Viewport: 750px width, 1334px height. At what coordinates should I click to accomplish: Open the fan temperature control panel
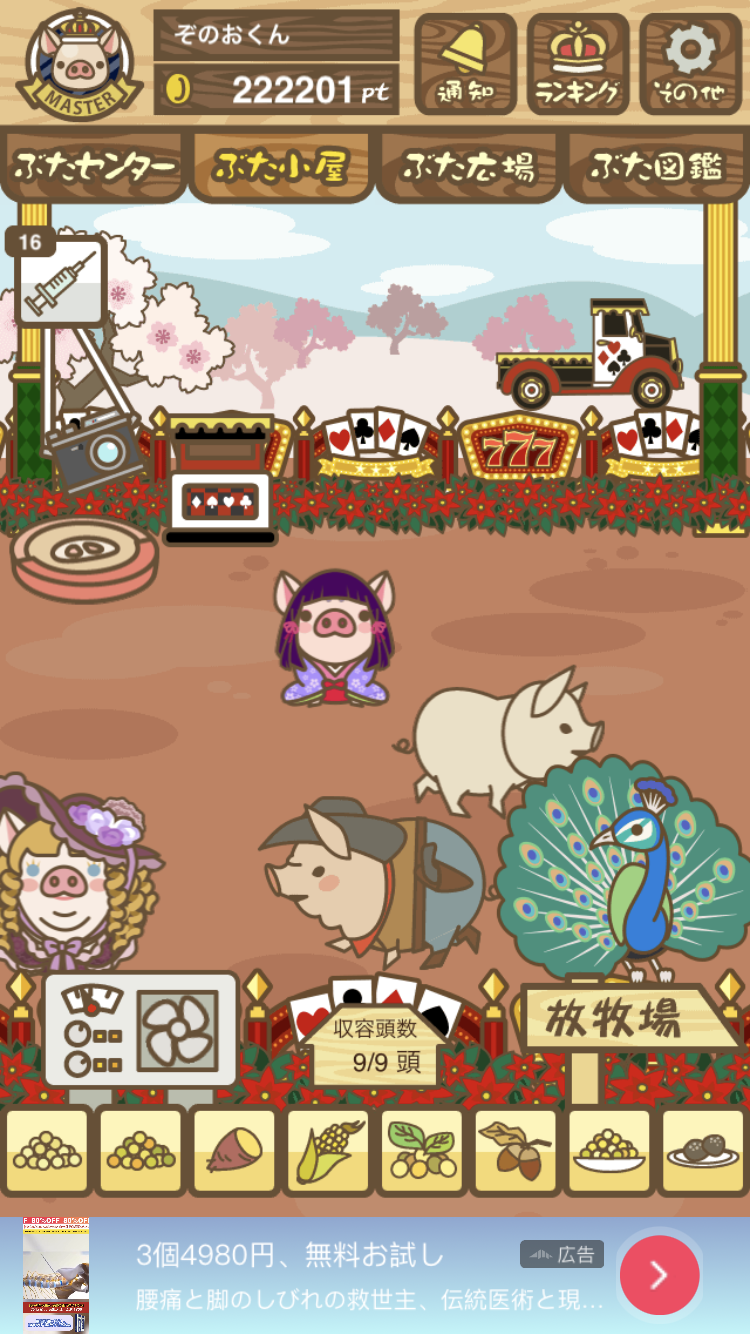tap(140, 1030)
